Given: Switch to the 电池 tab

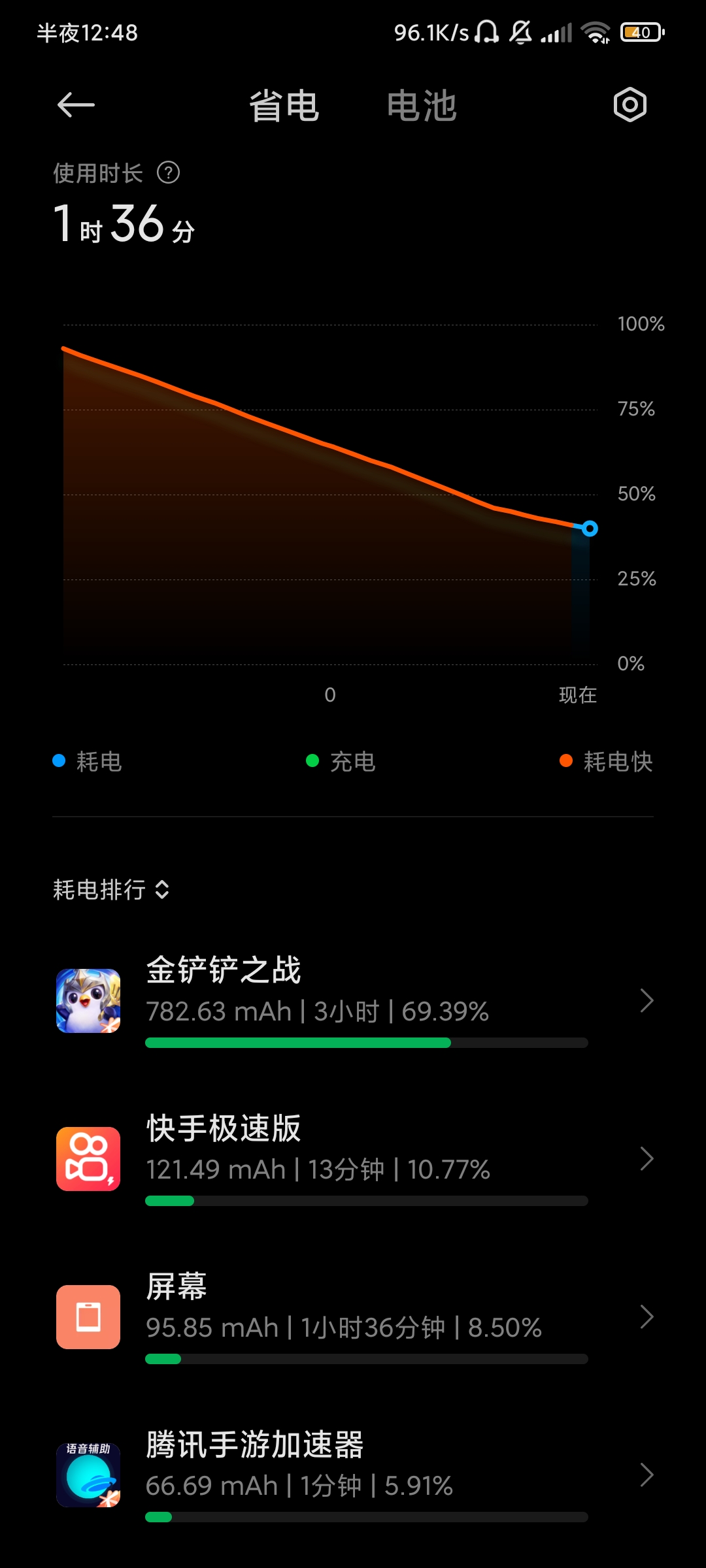Looking at the screenshot, I should (422, 106).
